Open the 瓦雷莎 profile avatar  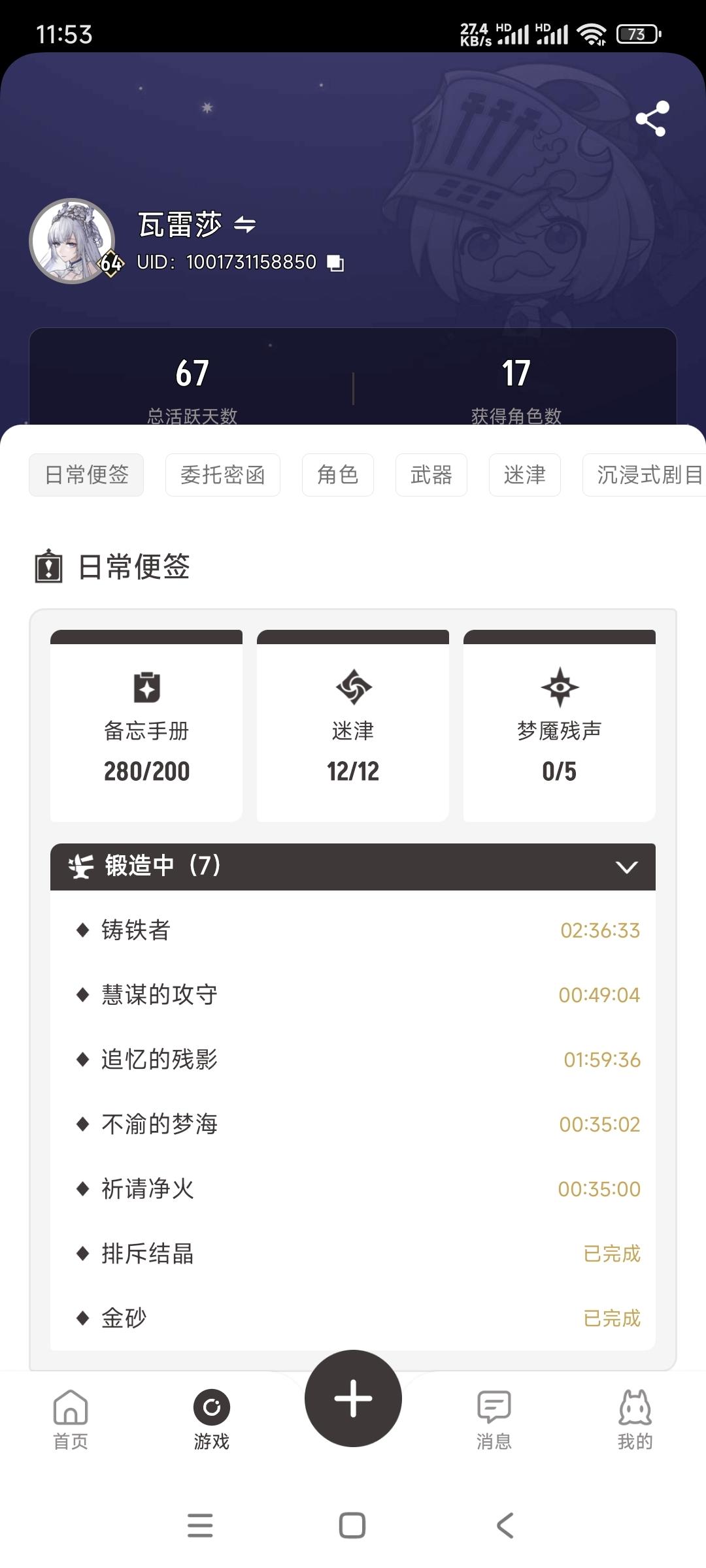[x=72, y=240]
